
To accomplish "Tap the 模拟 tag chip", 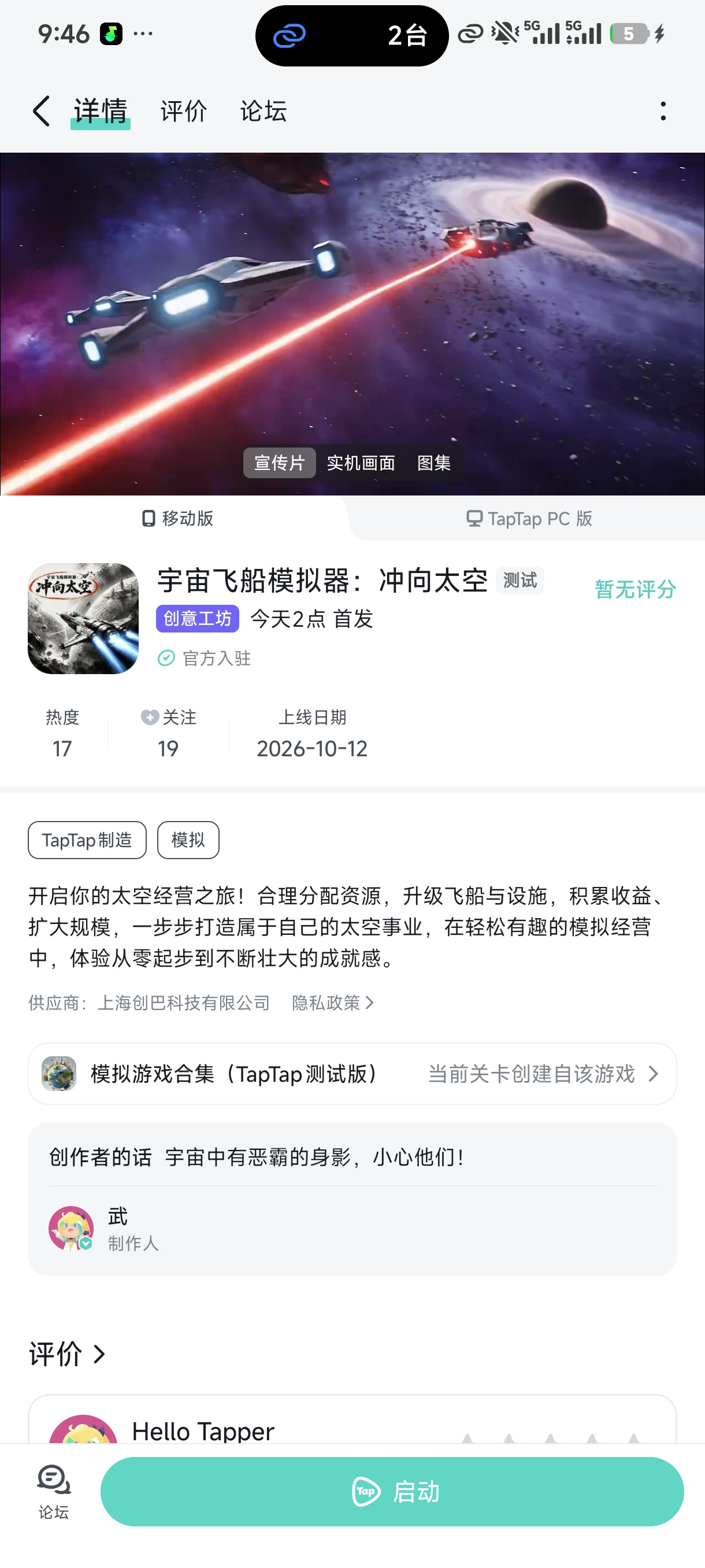I will 188,840.
